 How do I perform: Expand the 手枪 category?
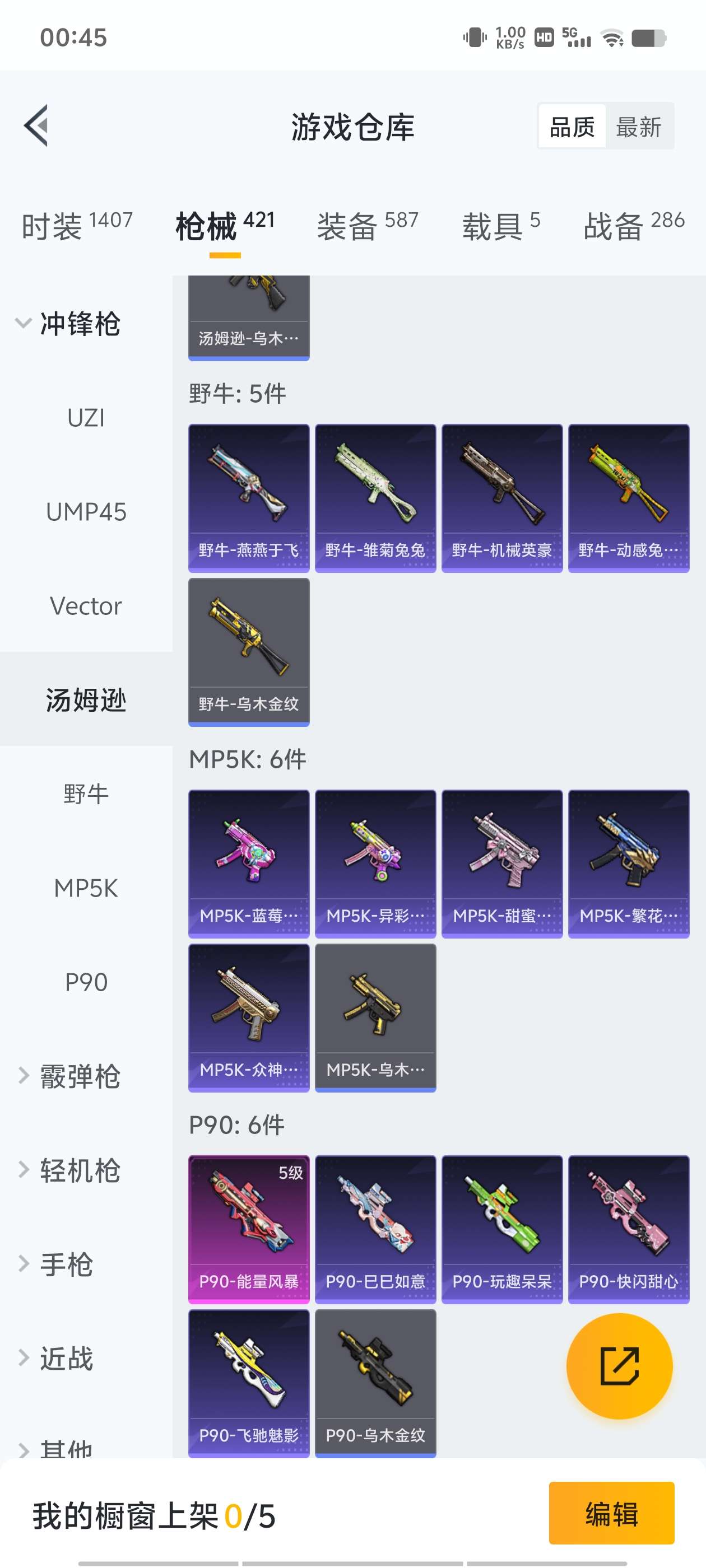[55, 1264]
